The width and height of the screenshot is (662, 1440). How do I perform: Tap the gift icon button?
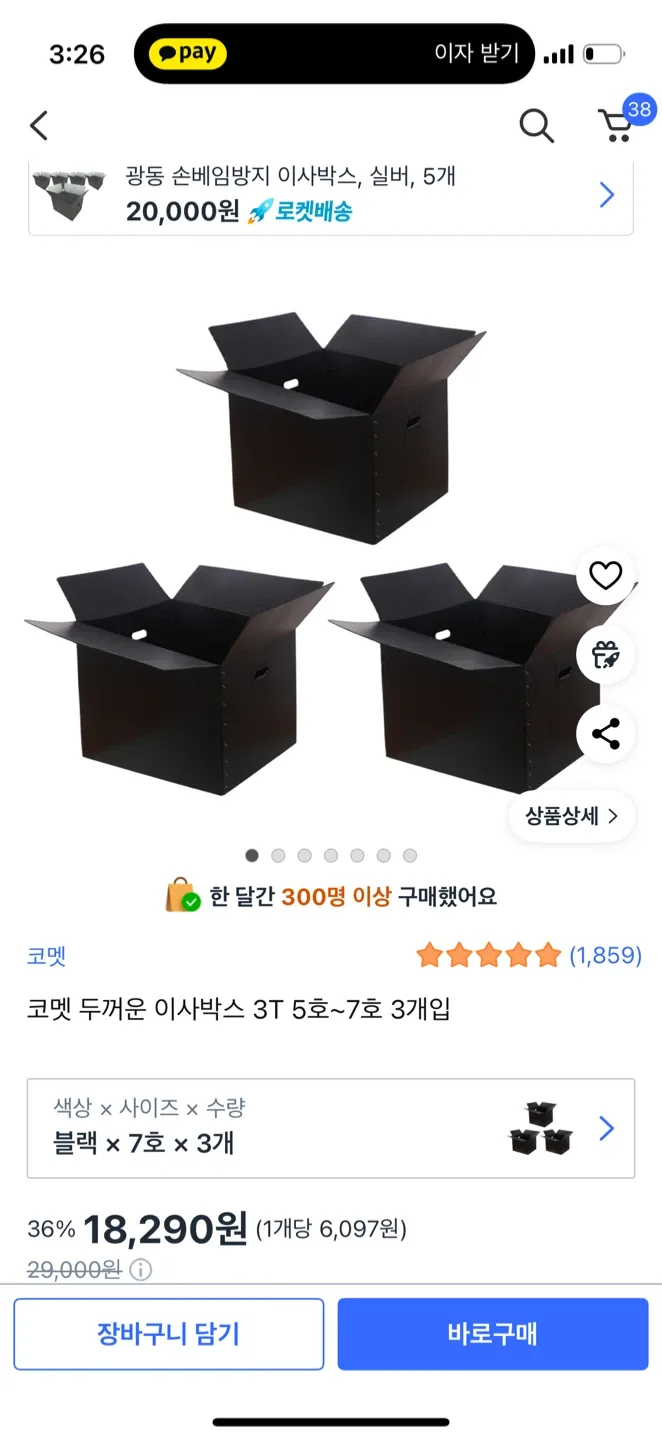pyautogui.click(x=605, y=655)
